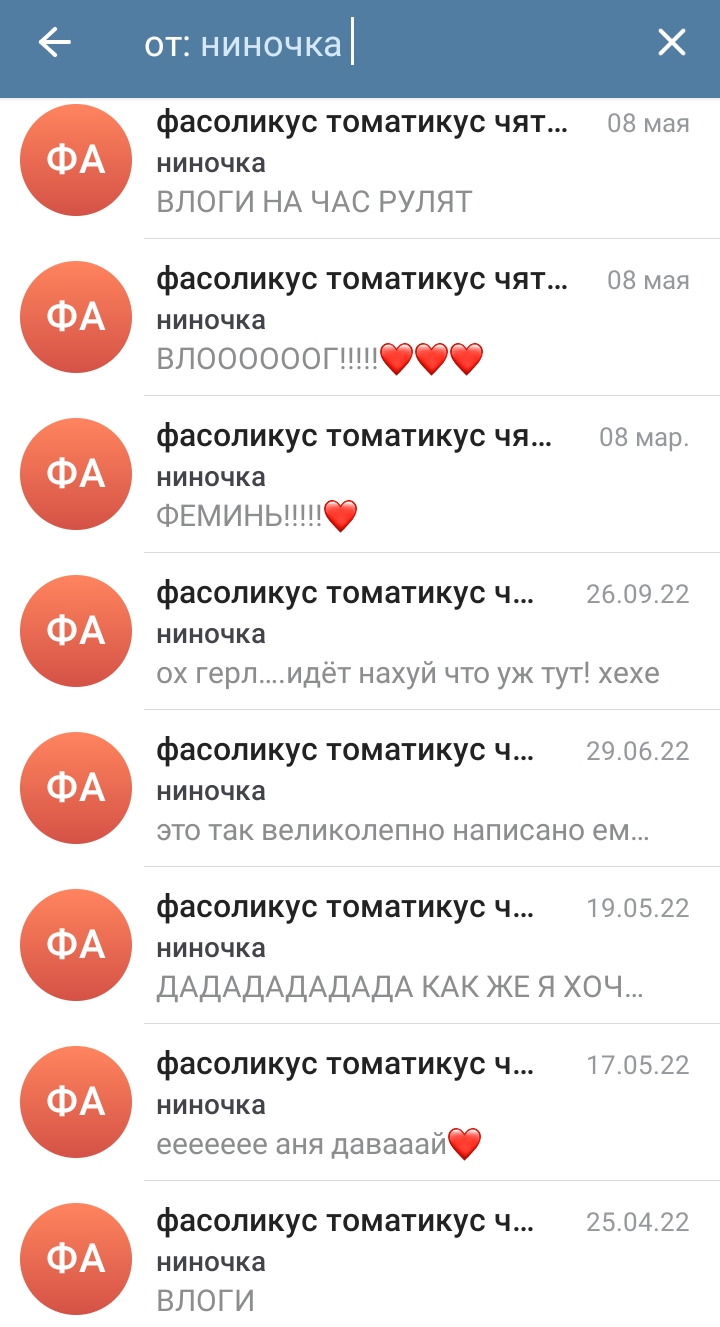Open the "это так великолепно написано" message
Image resolution: width=720 pixels, height=1327 pixels.
click(400, 790)
